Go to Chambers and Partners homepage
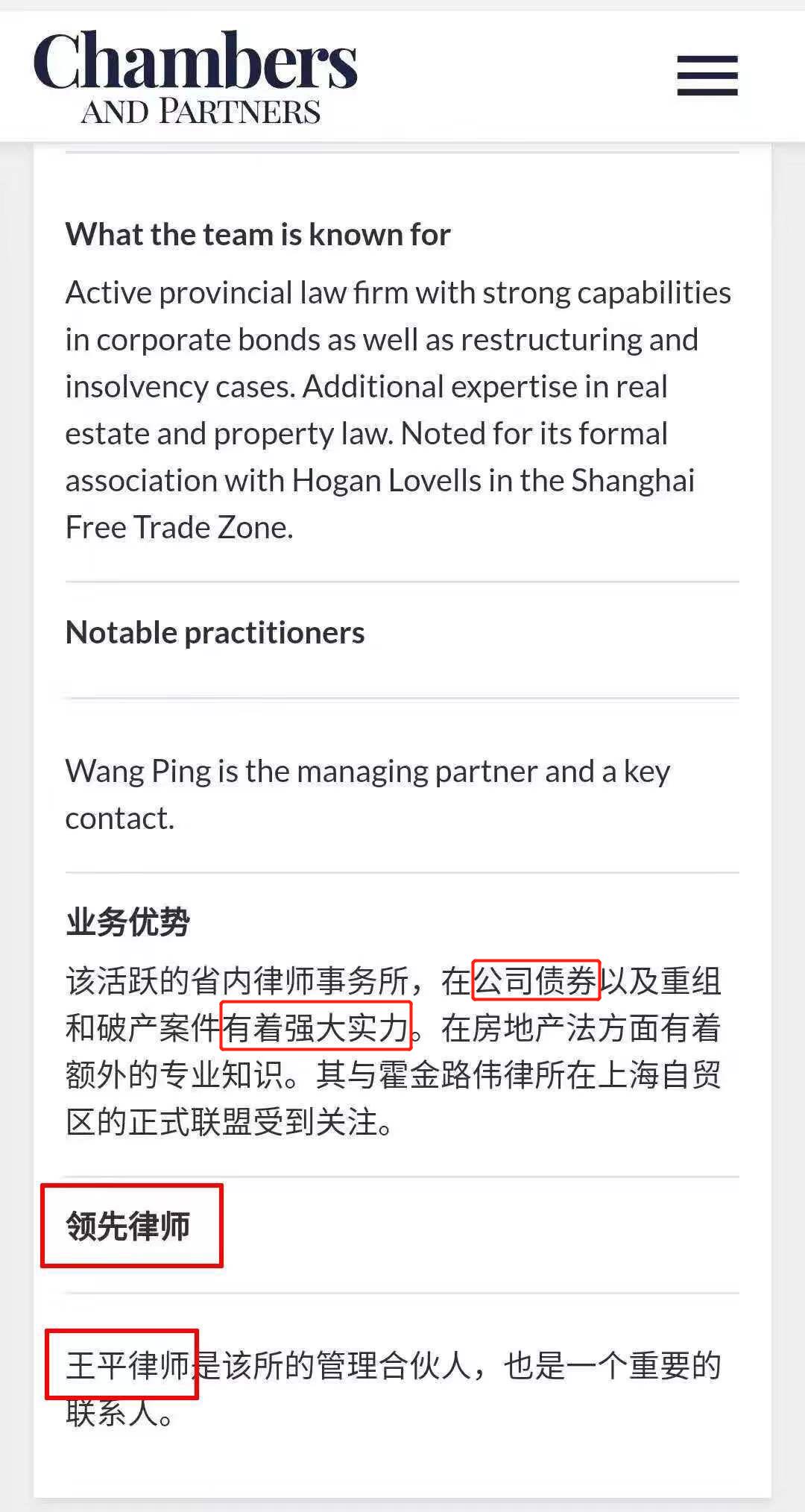 (195, 76)
